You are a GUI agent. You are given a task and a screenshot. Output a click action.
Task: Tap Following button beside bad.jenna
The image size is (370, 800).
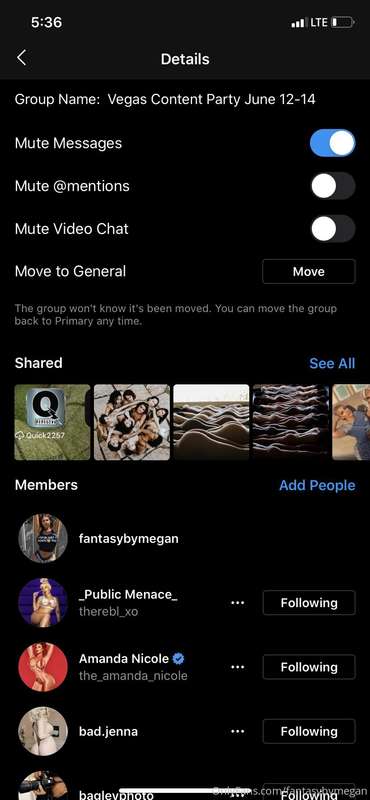pos(309,731)
